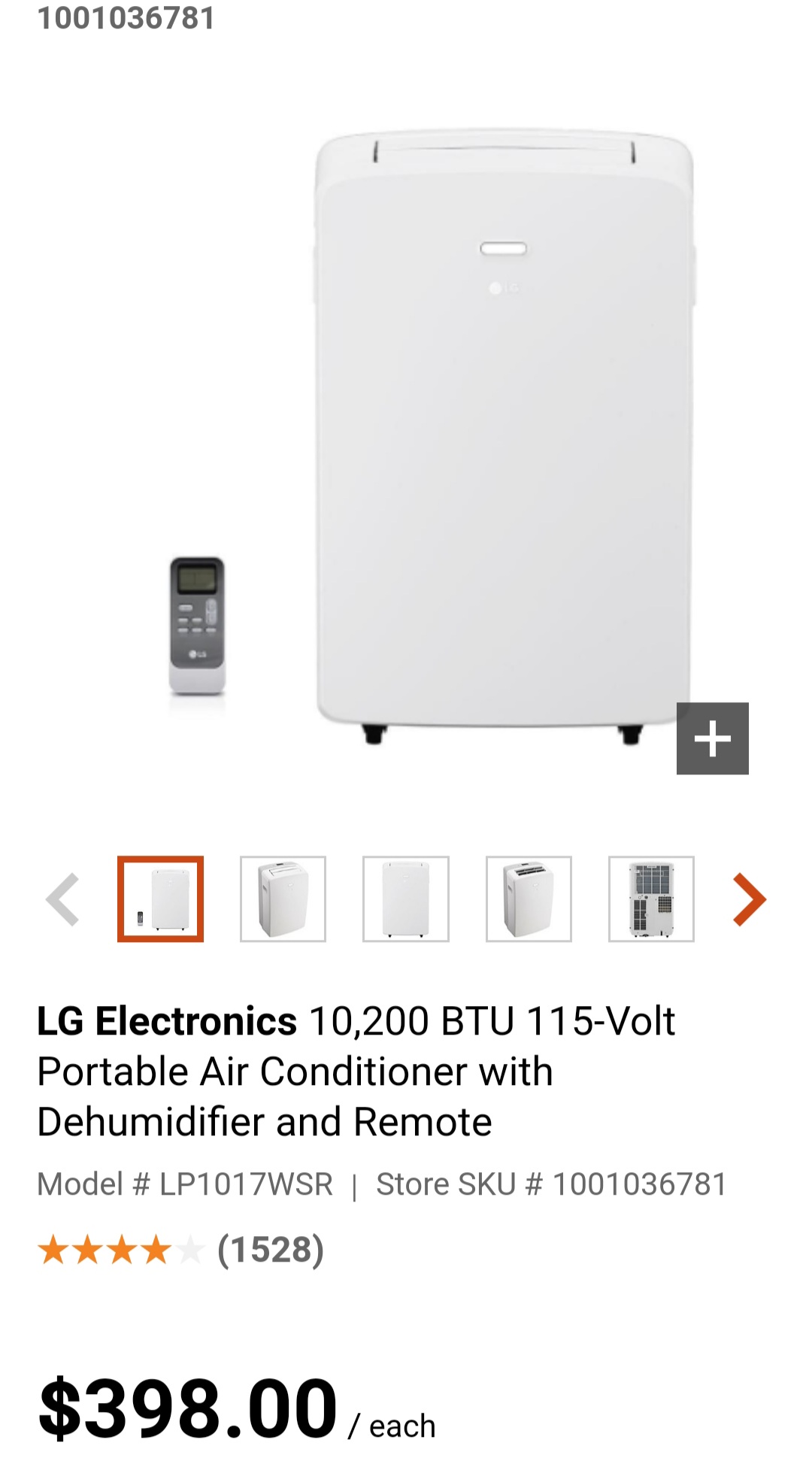812x1473 pixels.
Task: View the third thumbnail, plain front view
Action: [406, 899]
